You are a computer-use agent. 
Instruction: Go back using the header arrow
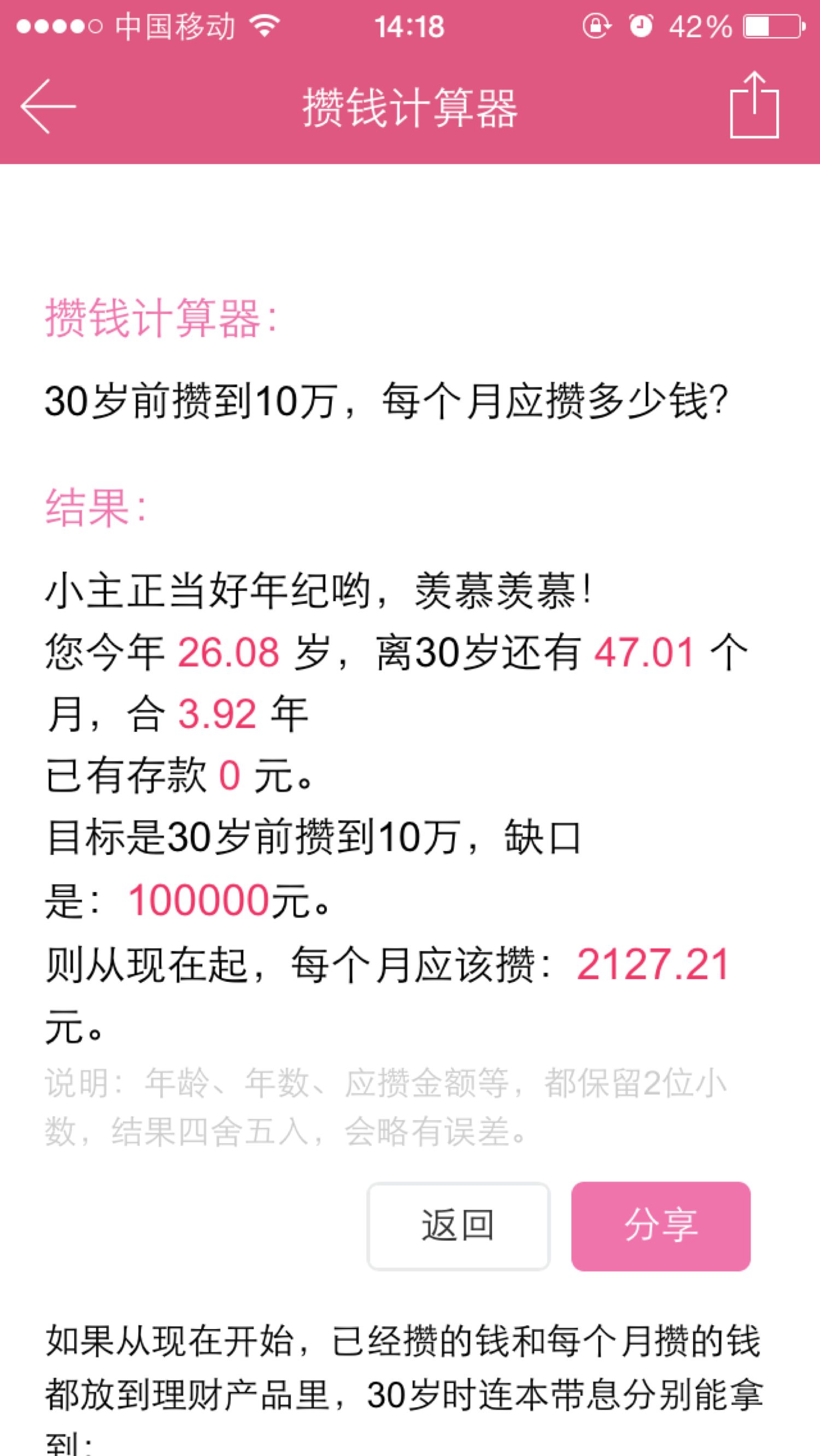point(48,106)
